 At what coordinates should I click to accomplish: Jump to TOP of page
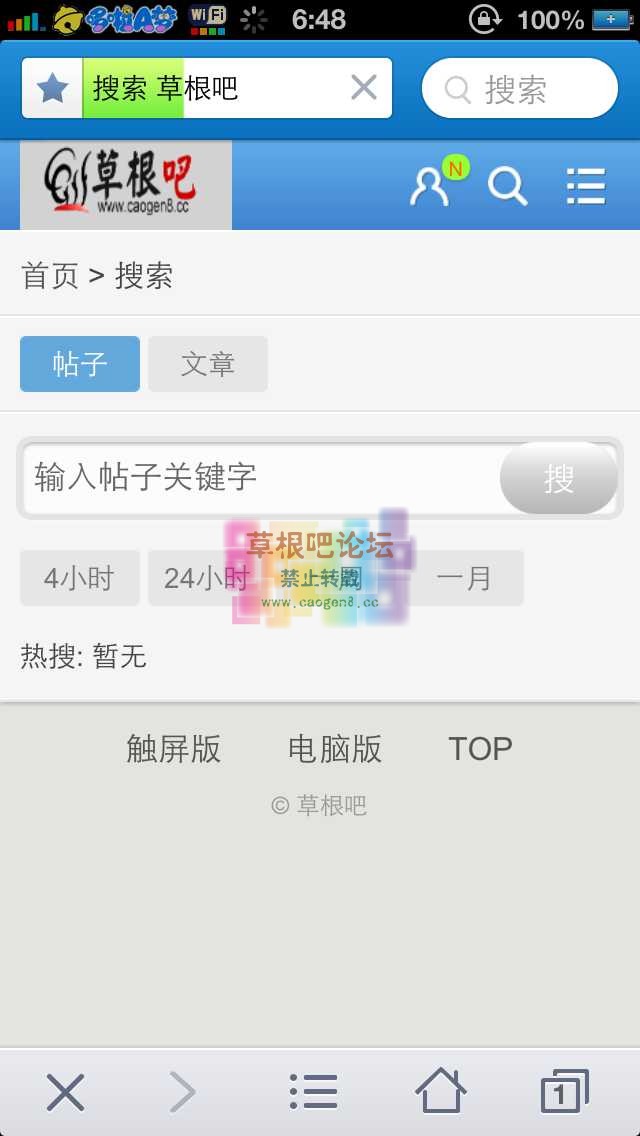[x=480, y=749]
